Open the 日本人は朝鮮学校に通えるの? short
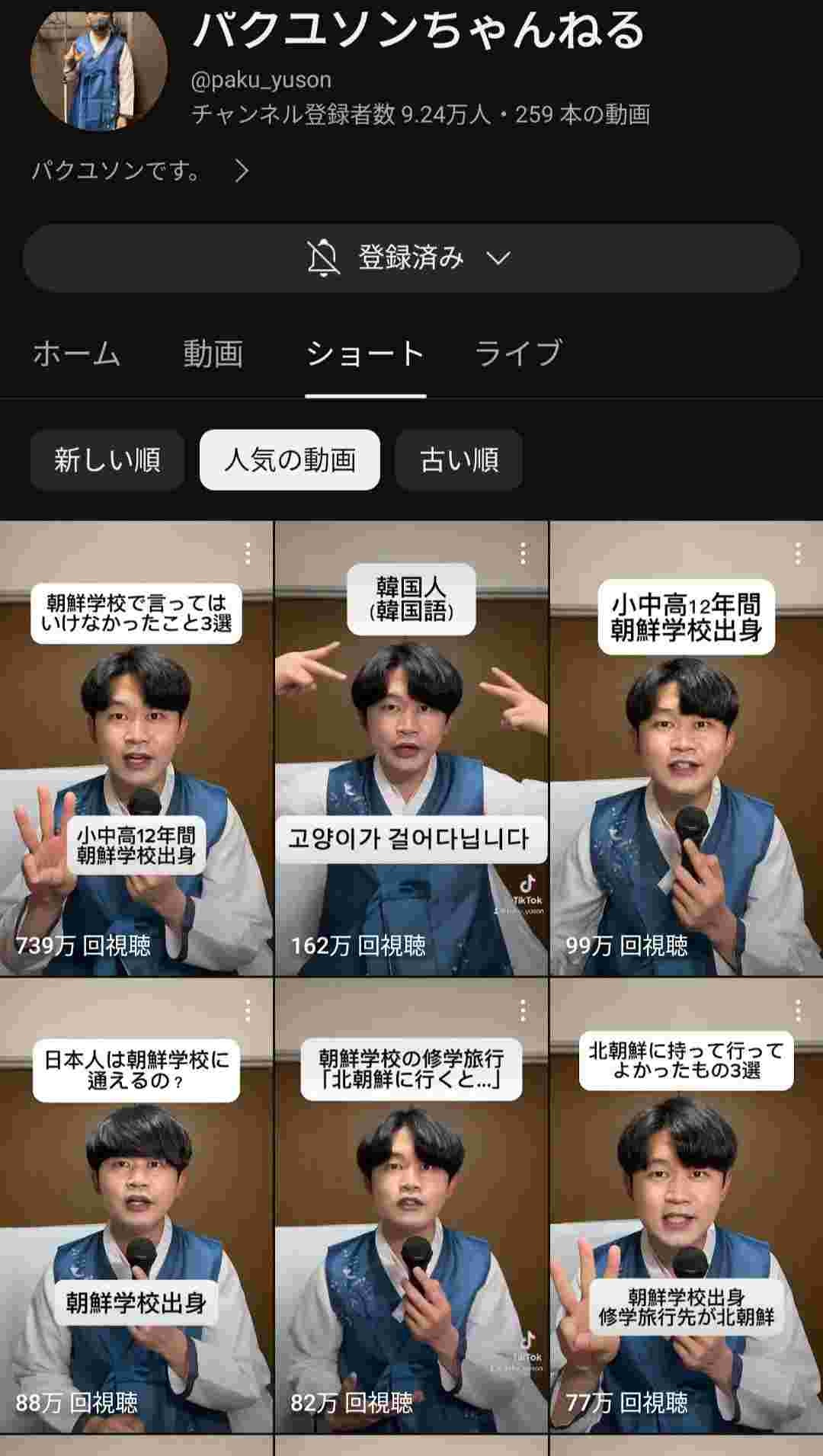Image resolution: width=823 pixels, height=1456 pixels. pos(136,1211)
